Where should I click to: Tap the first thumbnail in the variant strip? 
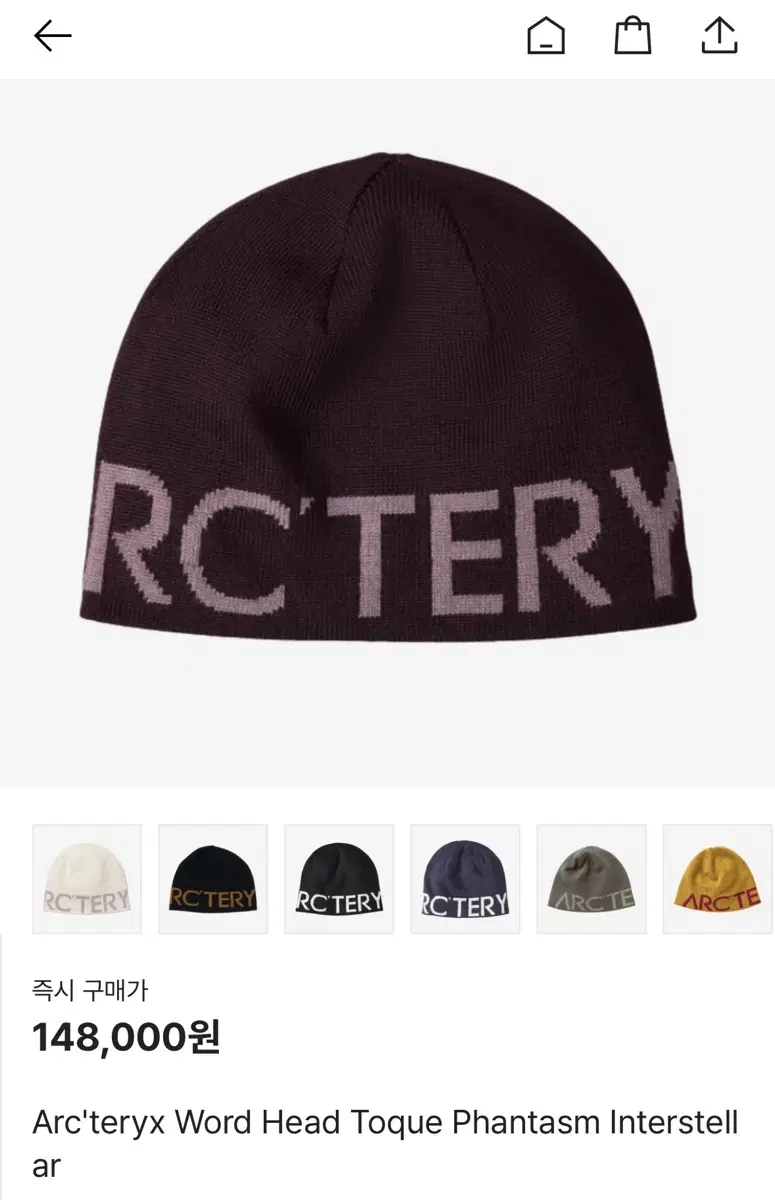pos(86,878)
